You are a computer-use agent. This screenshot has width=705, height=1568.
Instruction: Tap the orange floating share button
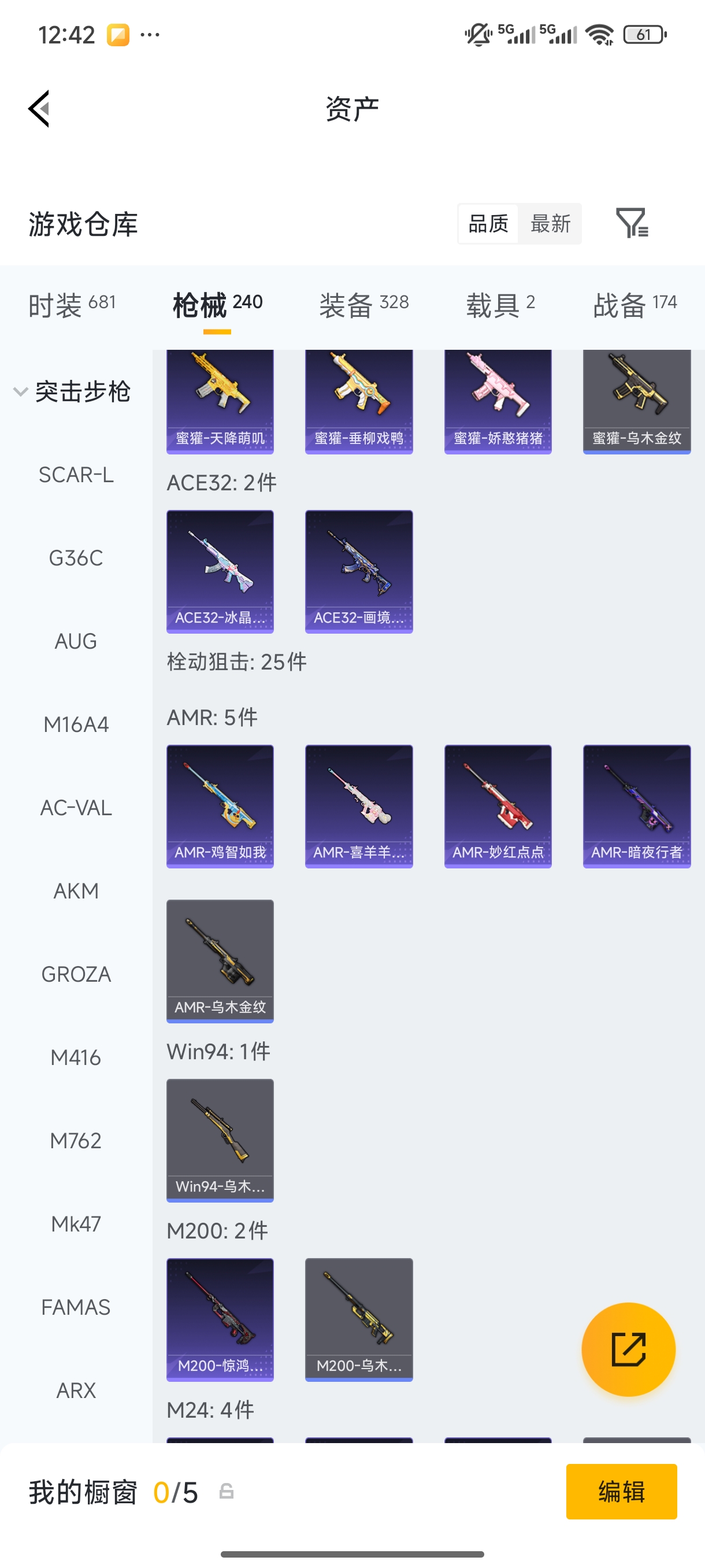[628, 1349]
